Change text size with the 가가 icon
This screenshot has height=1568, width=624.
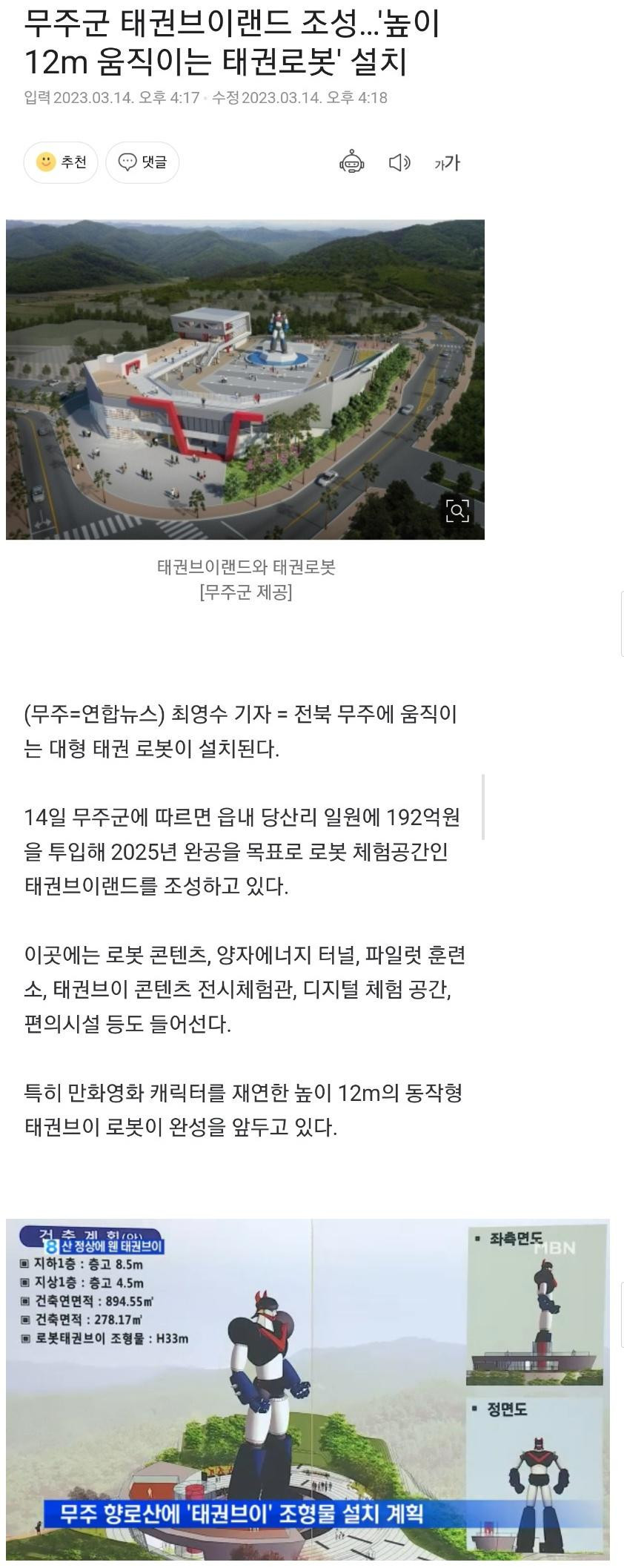coord(447,163)
